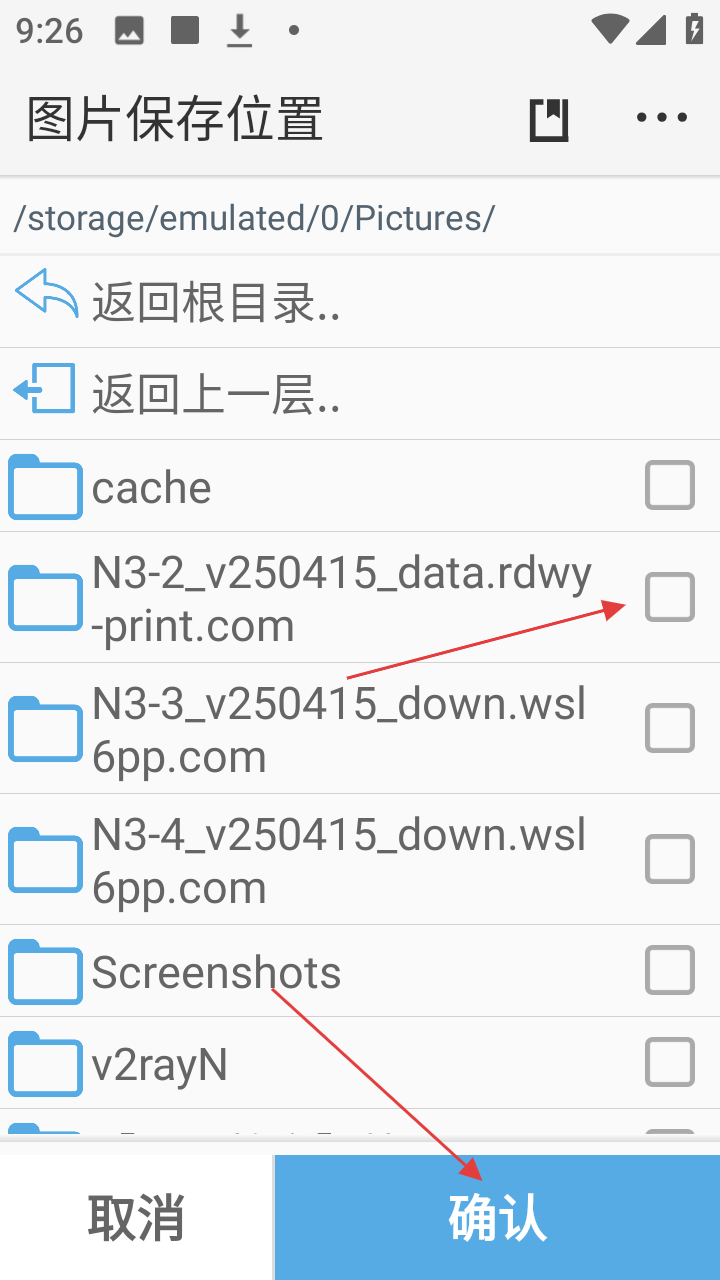Select checkbox for N3-2_v250415 folder
Screen dimensions: 720x1280
tap(670, 597)
